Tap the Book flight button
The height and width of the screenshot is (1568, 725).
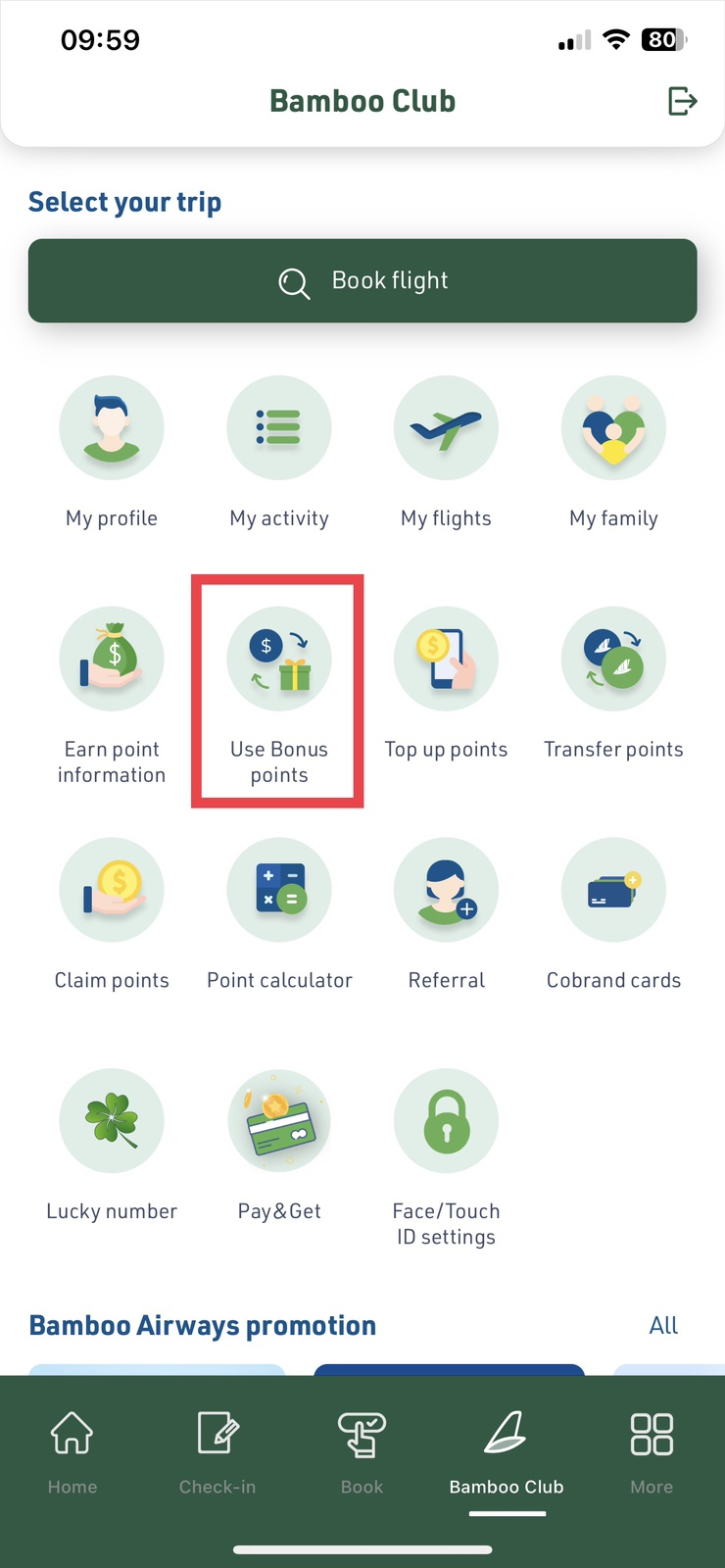click(x=362, y=280)
